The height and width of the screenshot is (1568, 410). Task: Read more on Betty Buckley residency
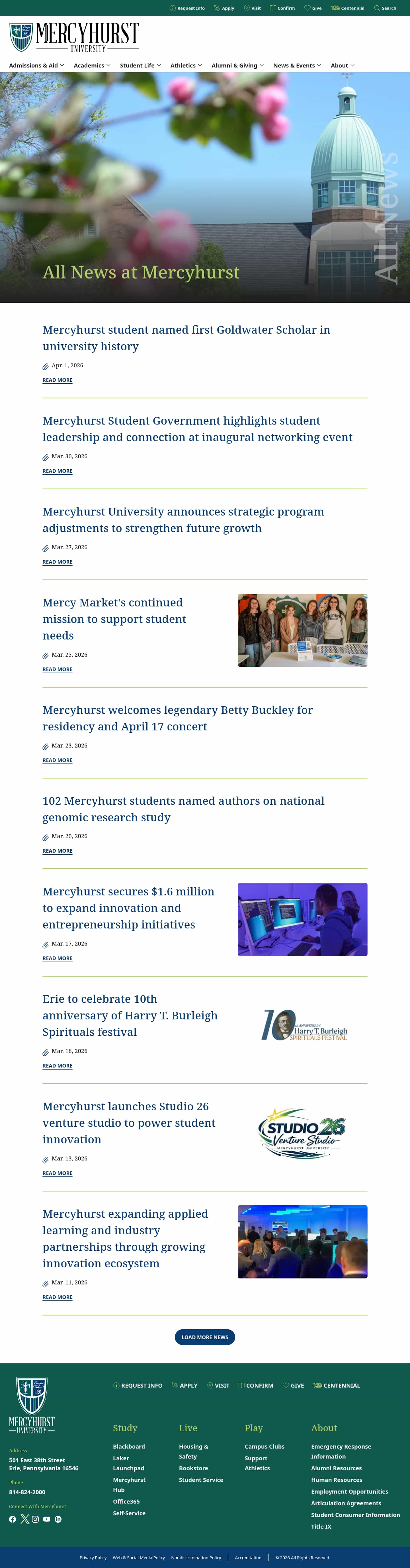57,760
